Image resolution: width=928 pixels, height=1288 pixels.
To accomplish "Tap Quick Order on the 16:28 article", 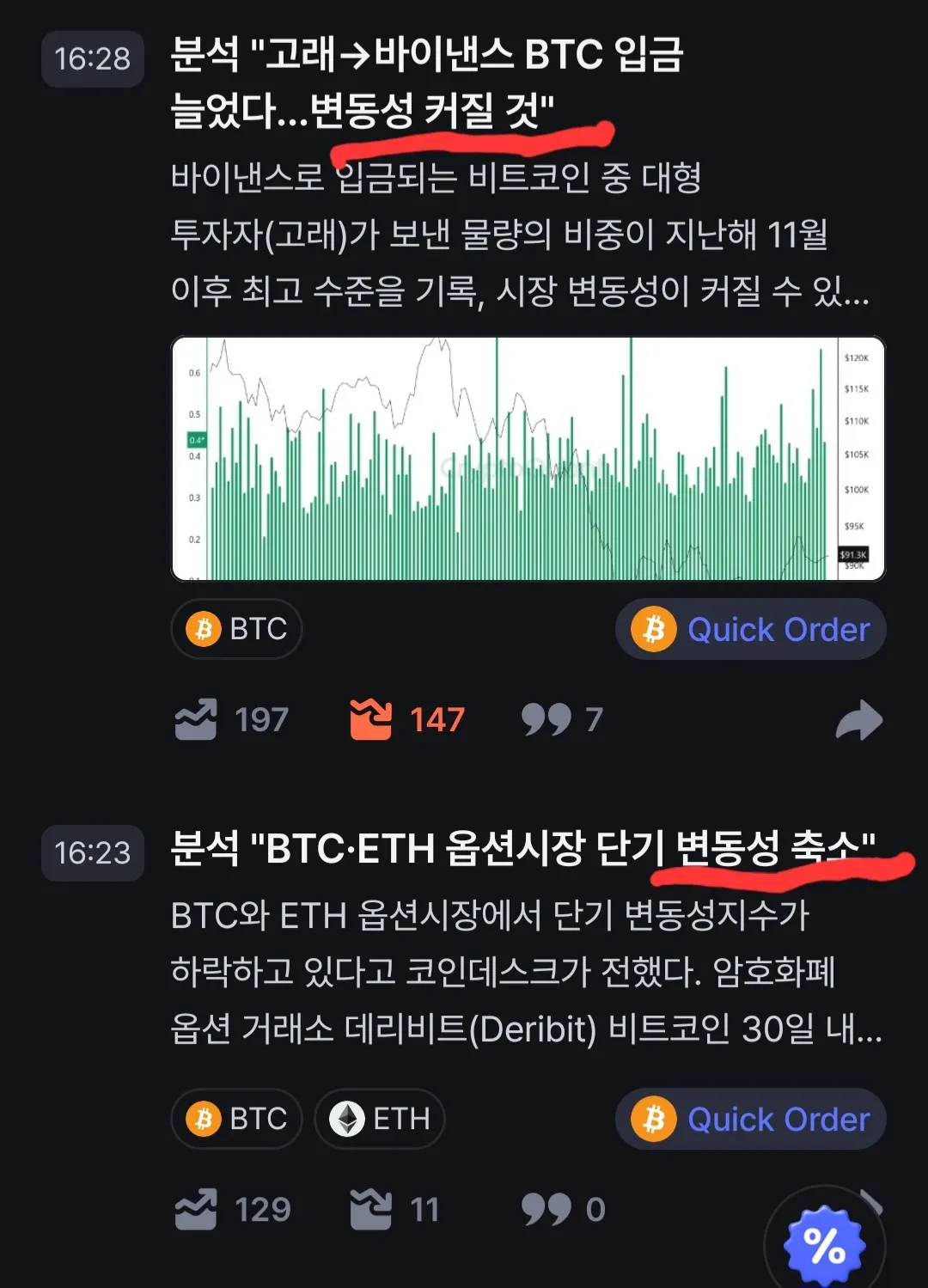I will 750,629.
